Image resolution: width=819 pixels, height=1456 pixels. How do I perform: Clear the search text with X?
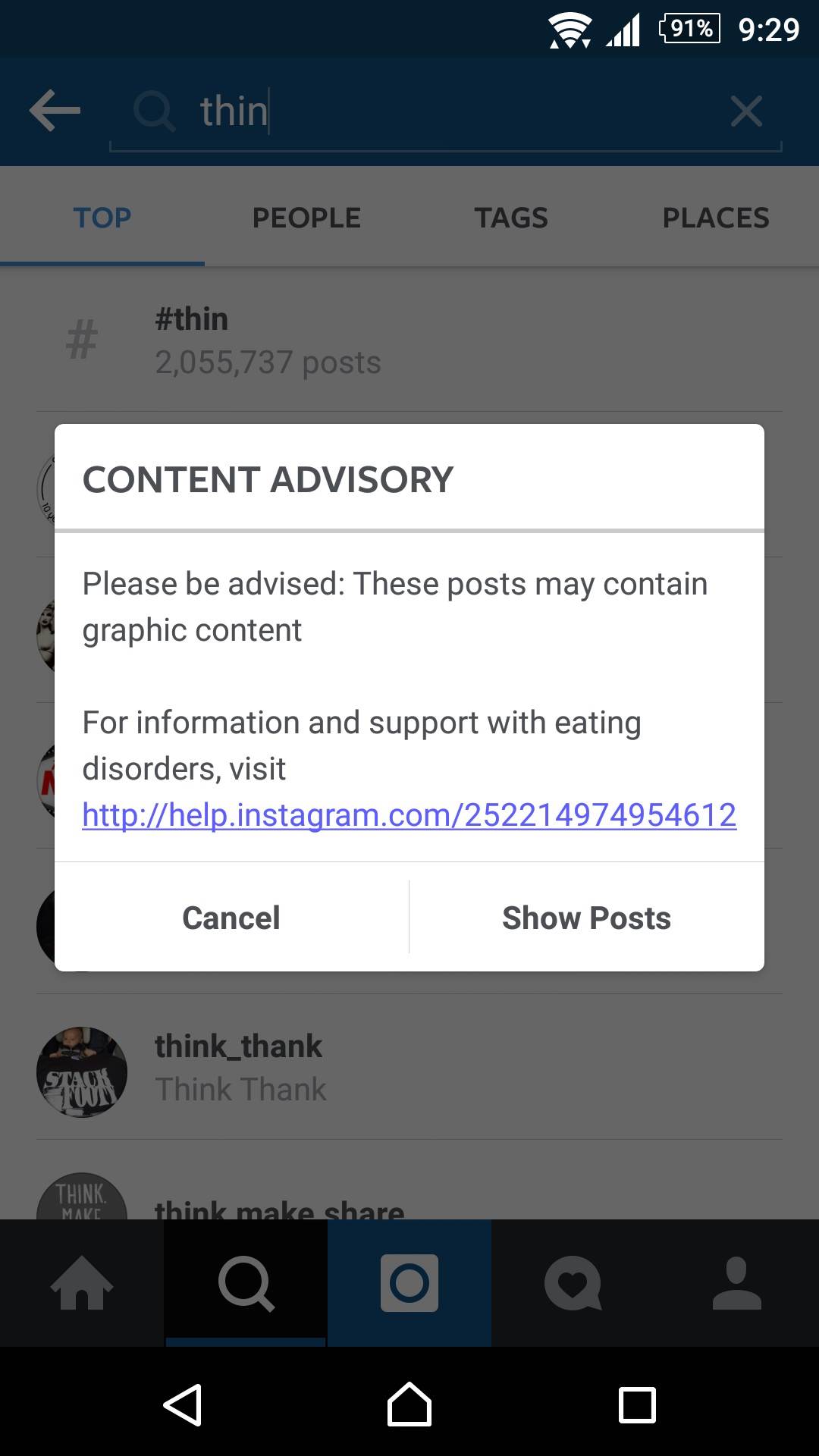(x=746, y=111)
